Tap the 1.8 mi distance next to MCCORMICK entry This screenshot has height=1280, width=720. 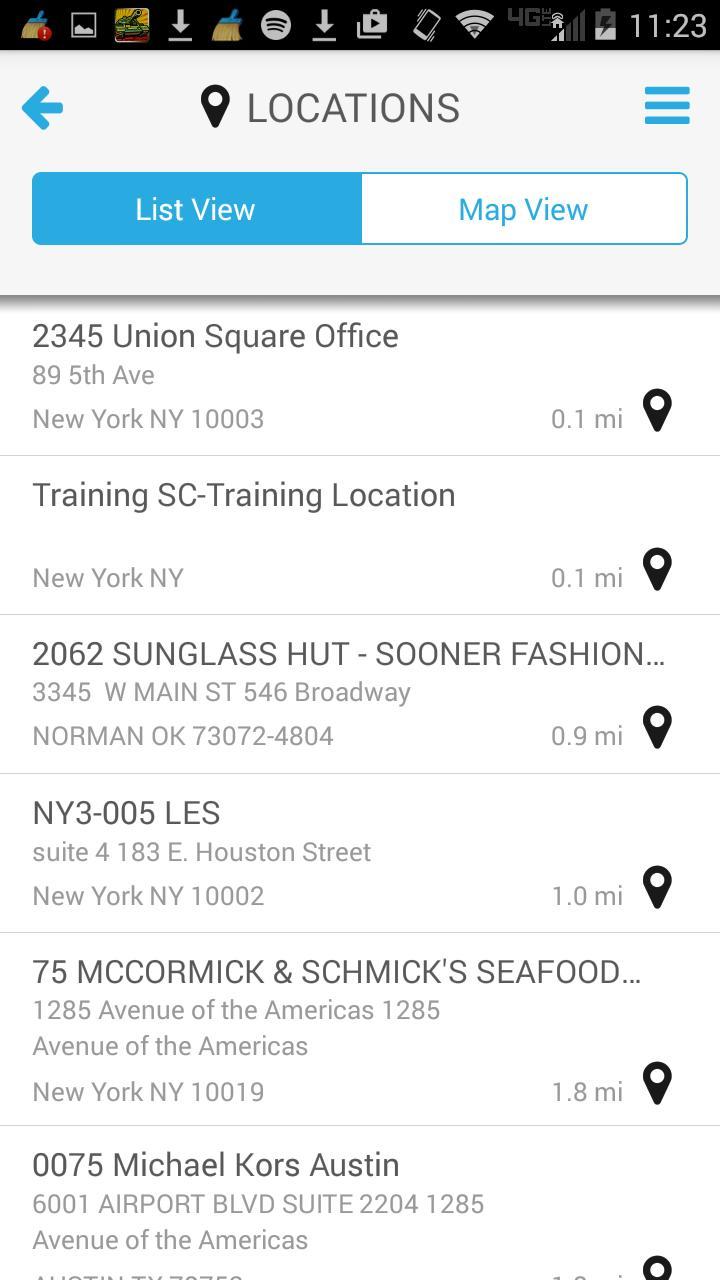pyautogui.click(x=586, y=1091)
